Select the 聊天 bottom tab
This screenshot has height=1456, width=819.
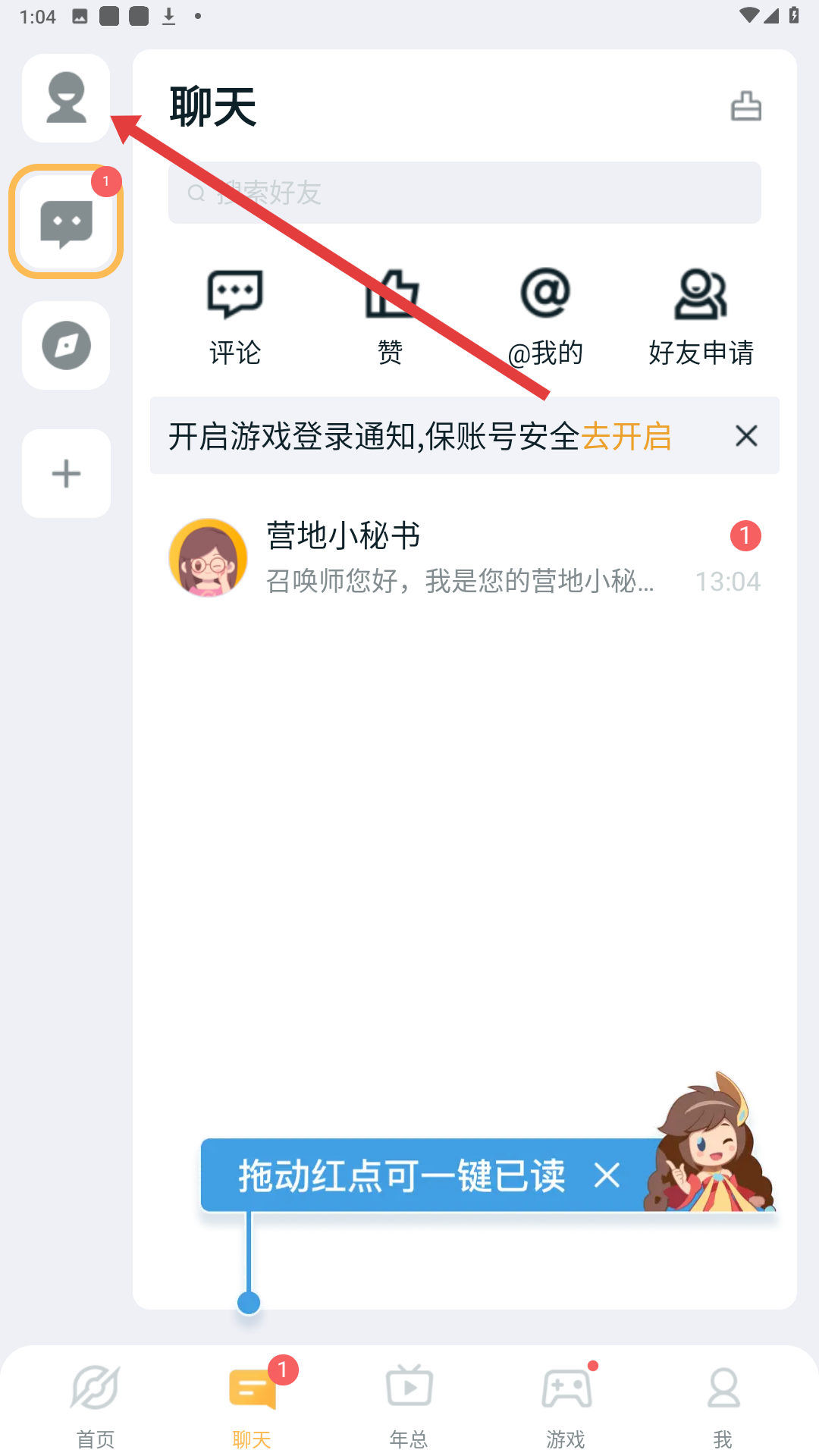252,1404
